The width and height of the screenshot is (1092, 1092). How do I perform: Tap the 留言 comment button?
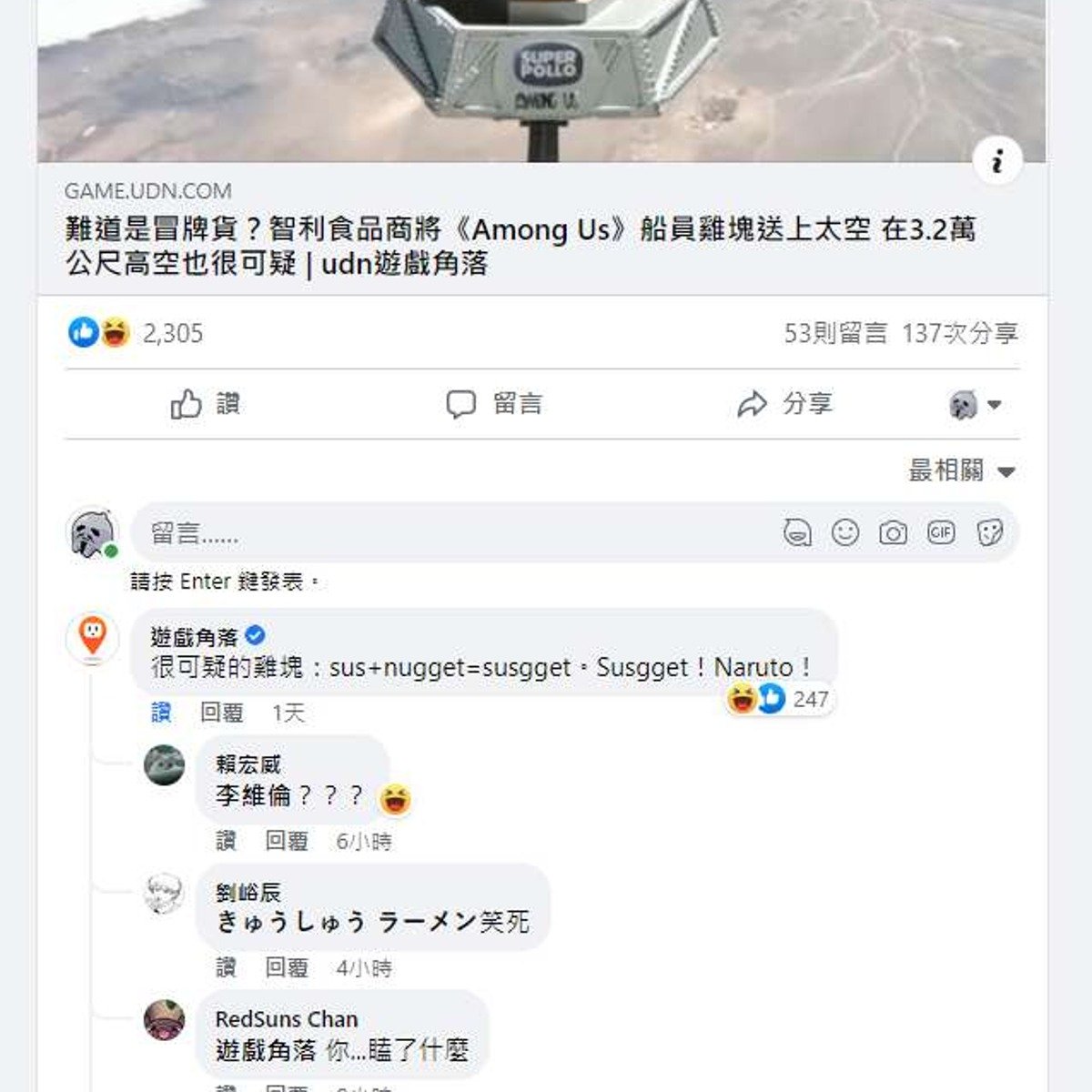coord(494,404)
